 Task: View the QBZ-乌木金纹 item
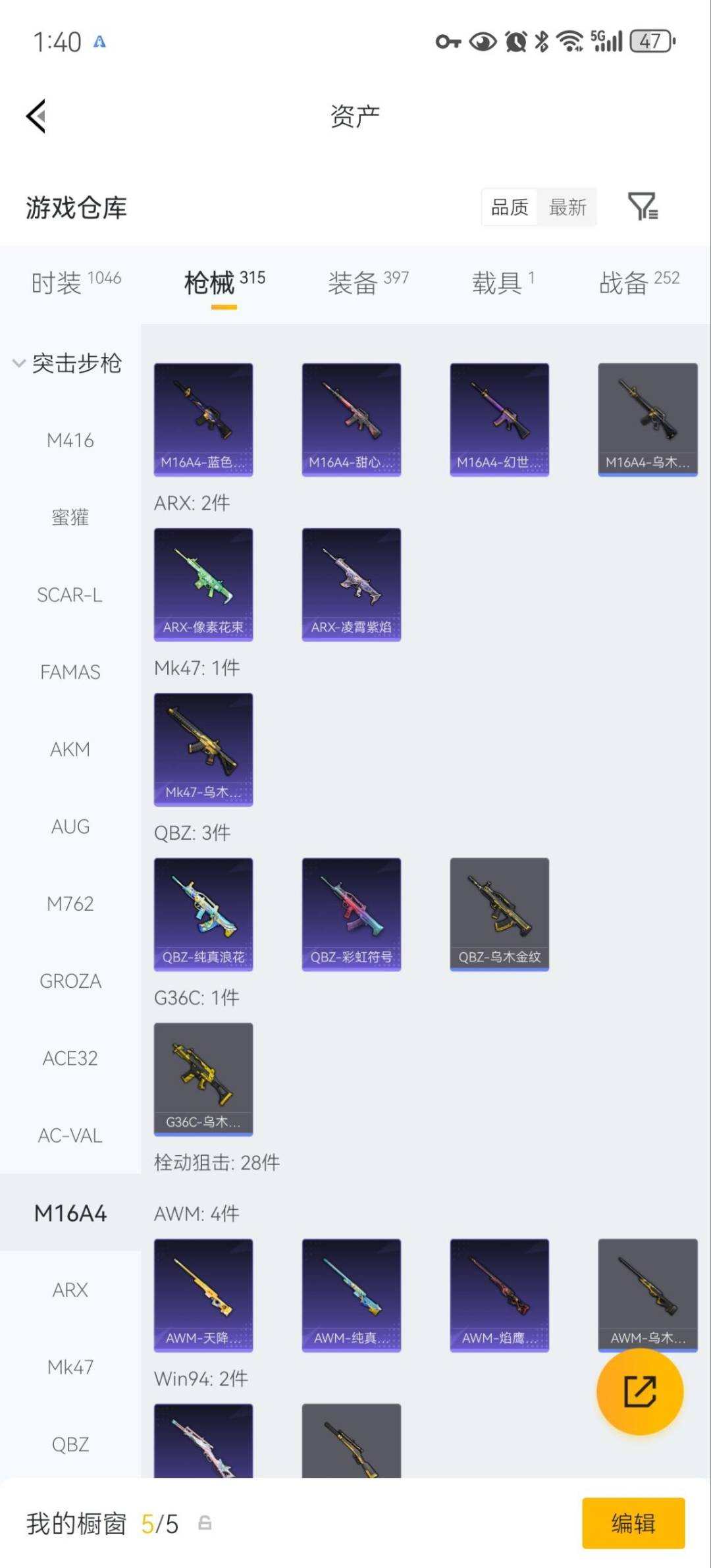[500, 914]
